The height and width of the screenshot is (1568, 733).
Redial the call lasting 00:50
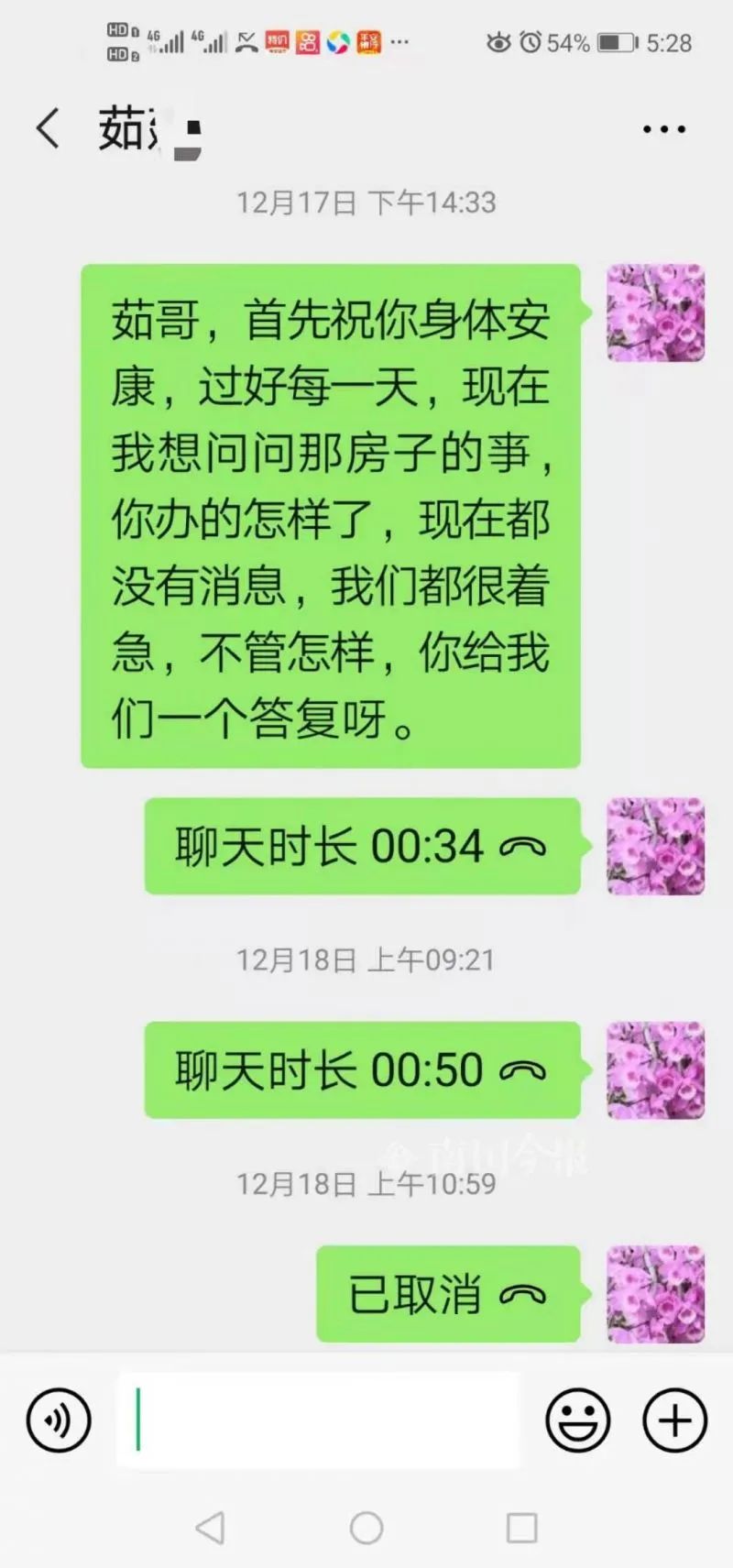click(x=362, y=1069)
